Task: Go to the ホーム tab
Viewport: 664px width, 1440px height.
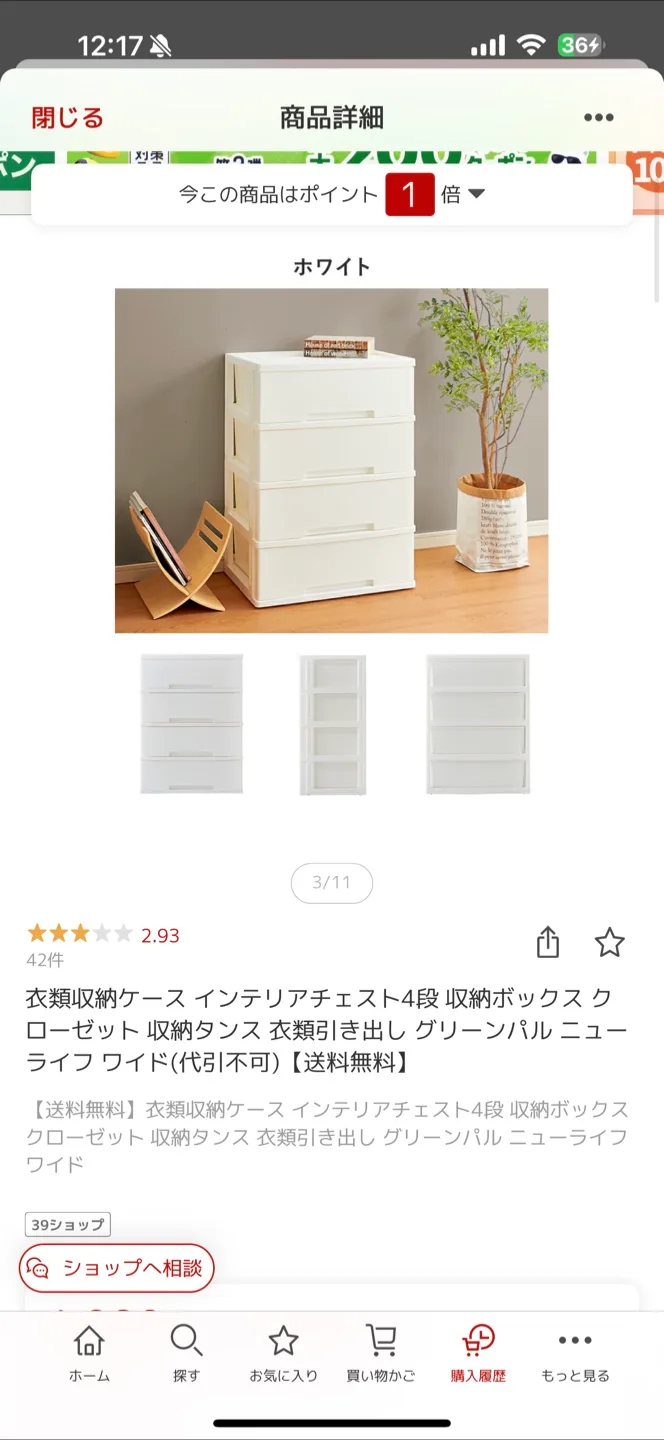Action: point(89,1355)
